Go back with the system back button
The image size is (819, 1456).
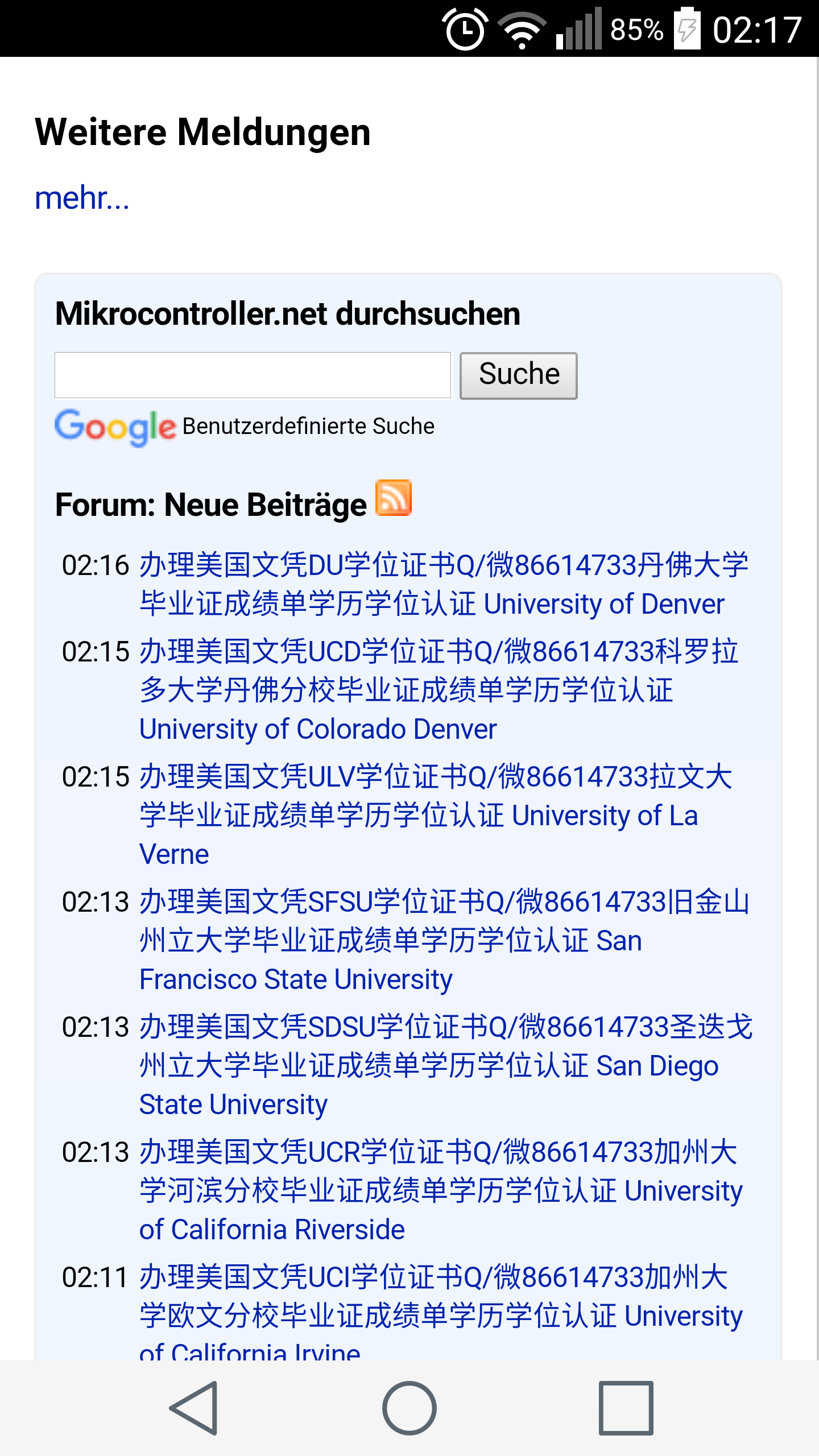(193, 1408)
